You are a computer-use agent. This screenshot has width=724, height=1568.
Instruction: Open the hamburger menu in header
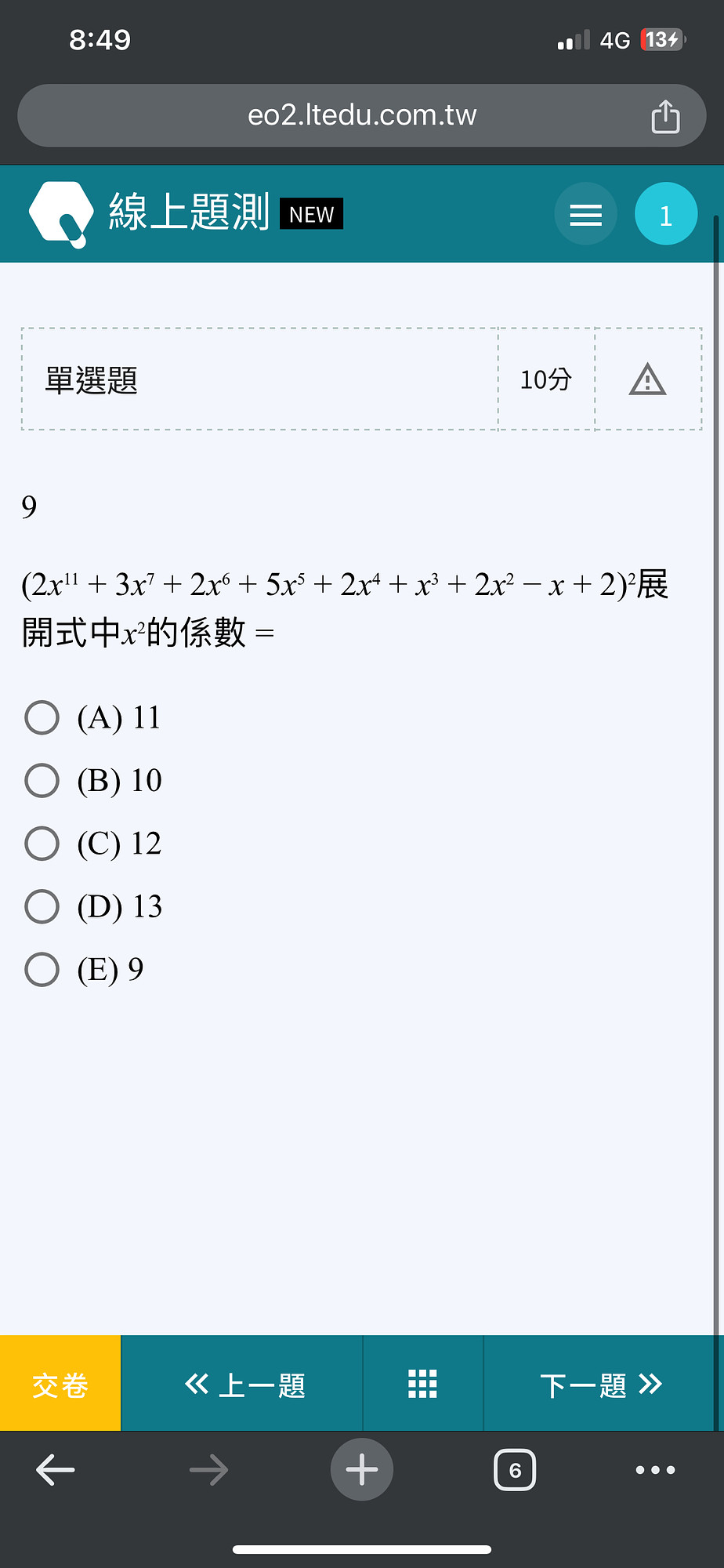(x=586, y=214)
